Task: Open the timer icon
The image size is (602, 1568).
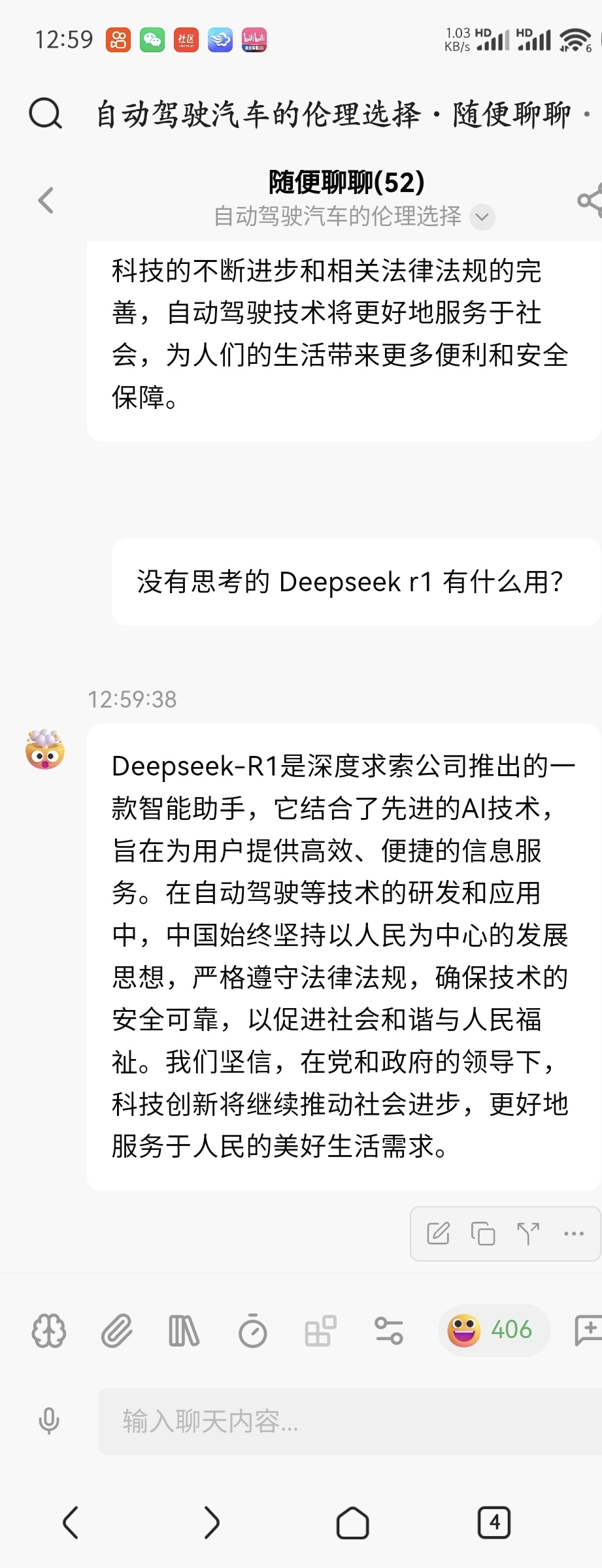Action: [252, 1330]
